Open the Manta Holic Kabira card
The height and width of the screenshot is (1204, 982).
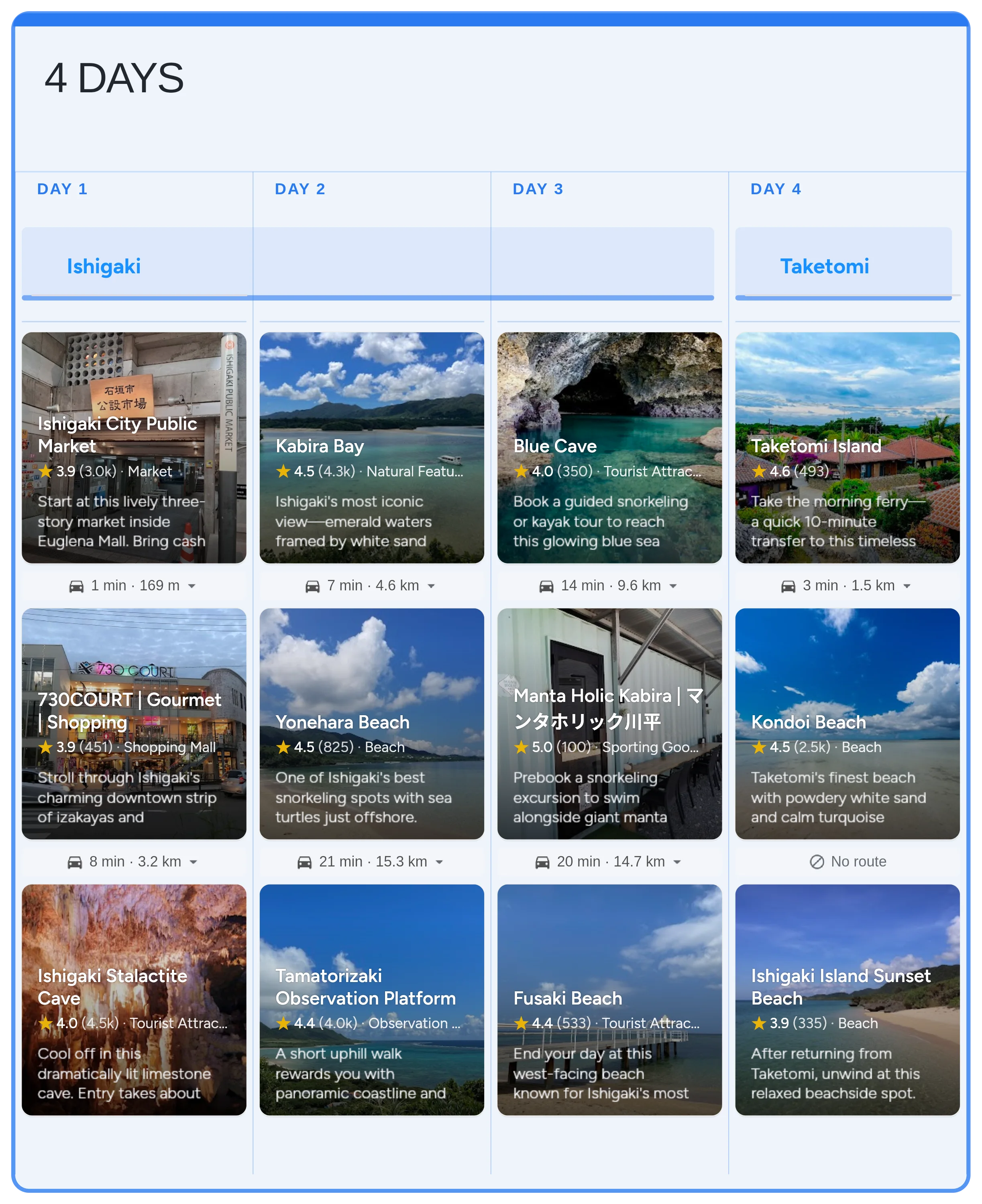click(609, 723)
